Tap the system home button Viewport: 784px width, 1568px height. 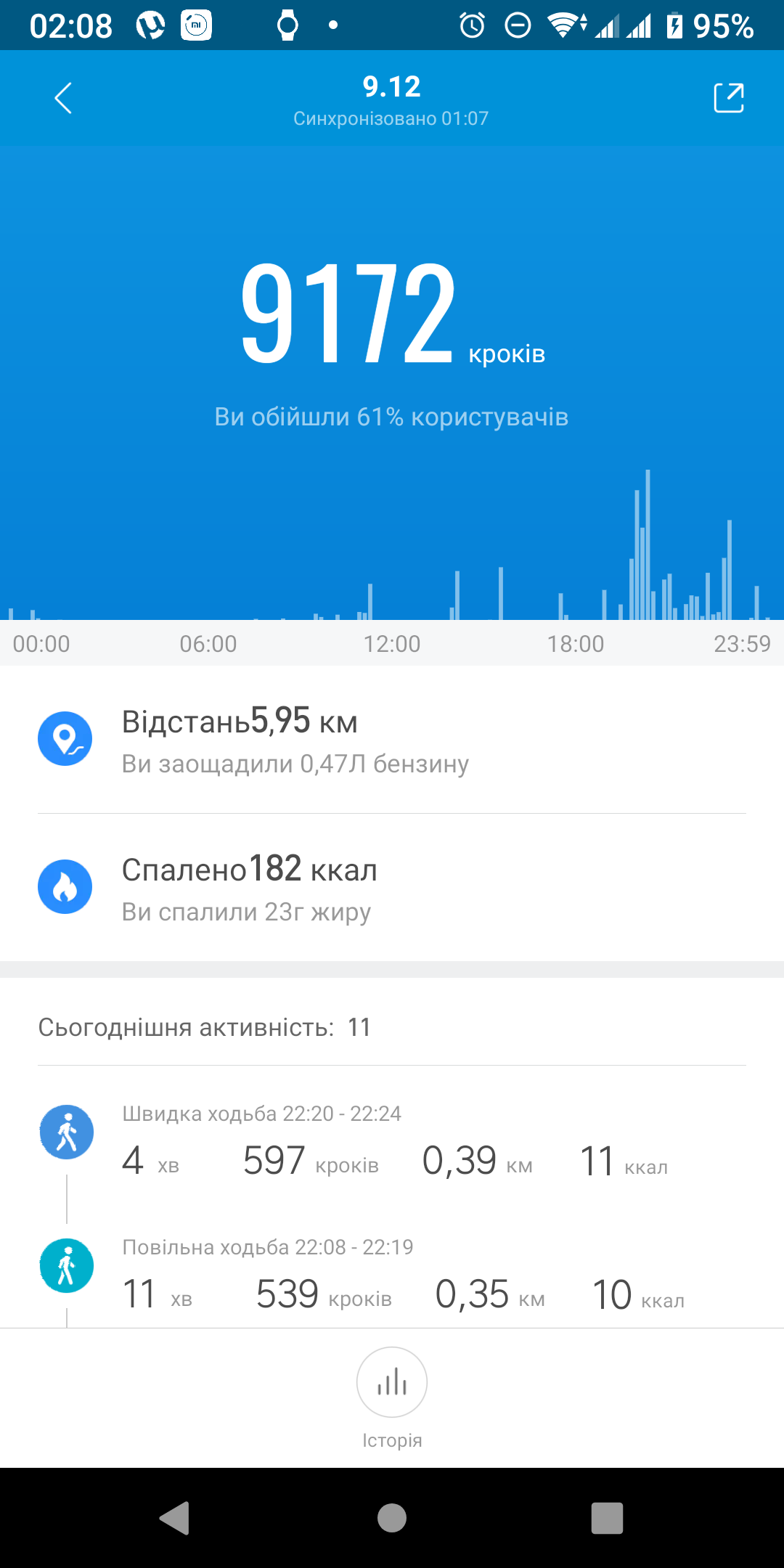click(392, 1518)
